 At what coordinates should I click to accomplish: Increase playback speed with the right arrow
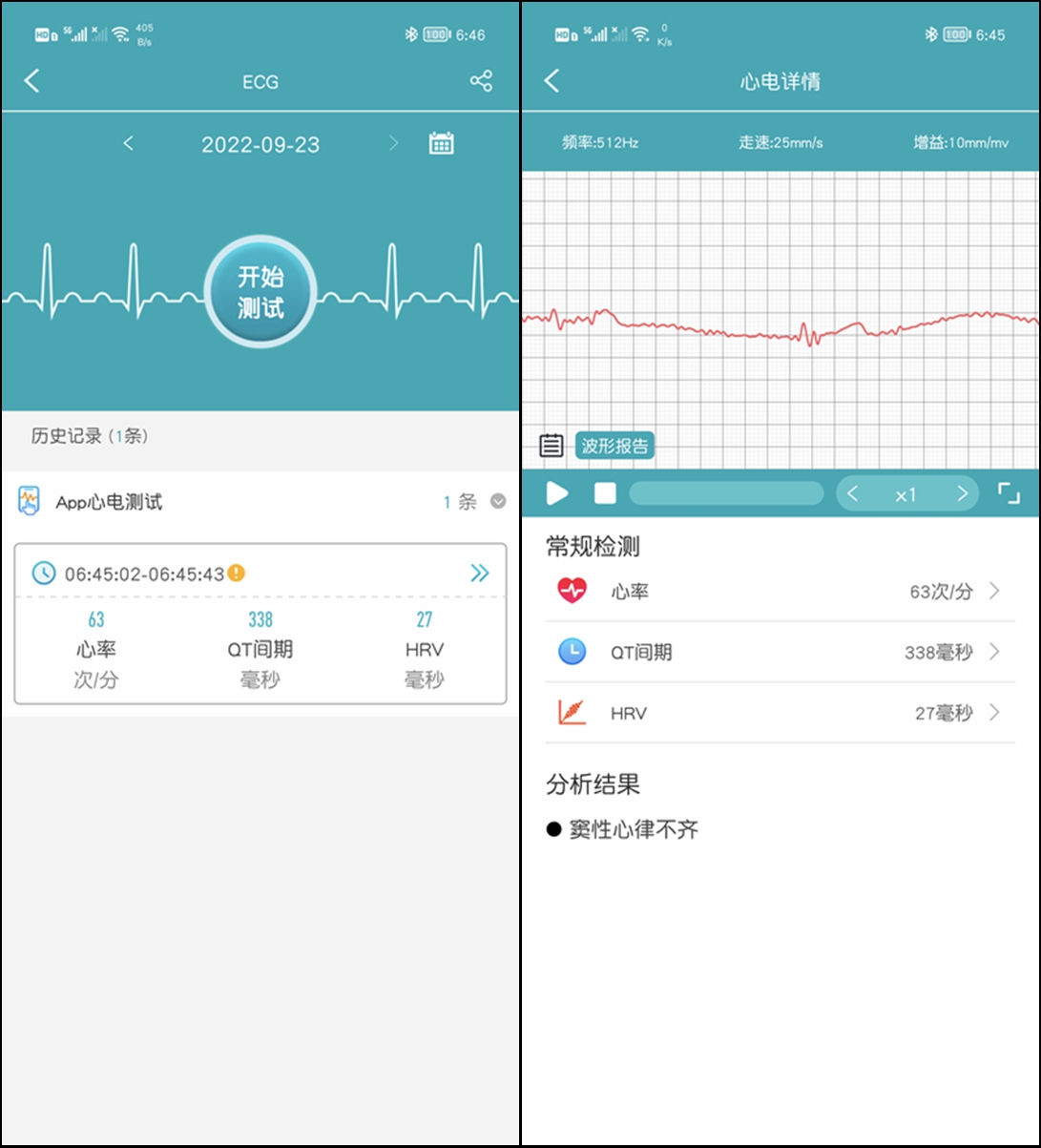963,493
